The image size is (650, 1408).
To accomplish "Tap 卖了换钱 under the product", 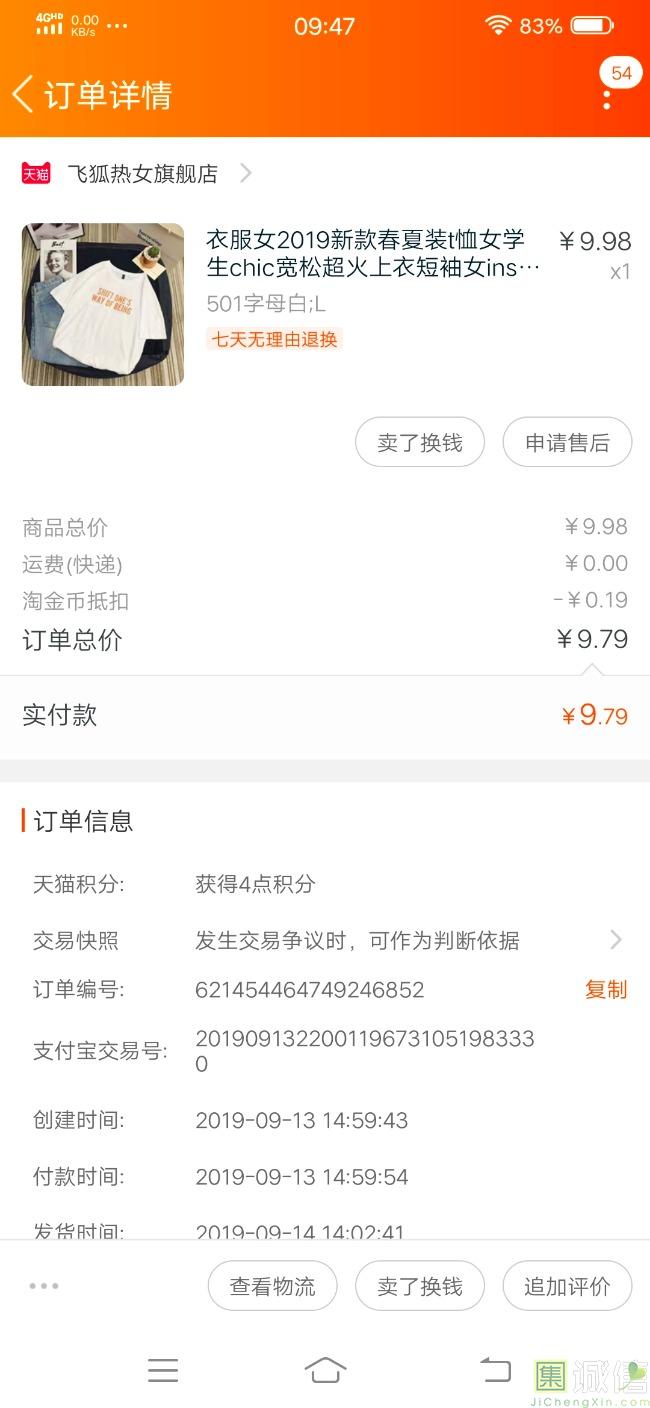I will [x=420, y=443].
